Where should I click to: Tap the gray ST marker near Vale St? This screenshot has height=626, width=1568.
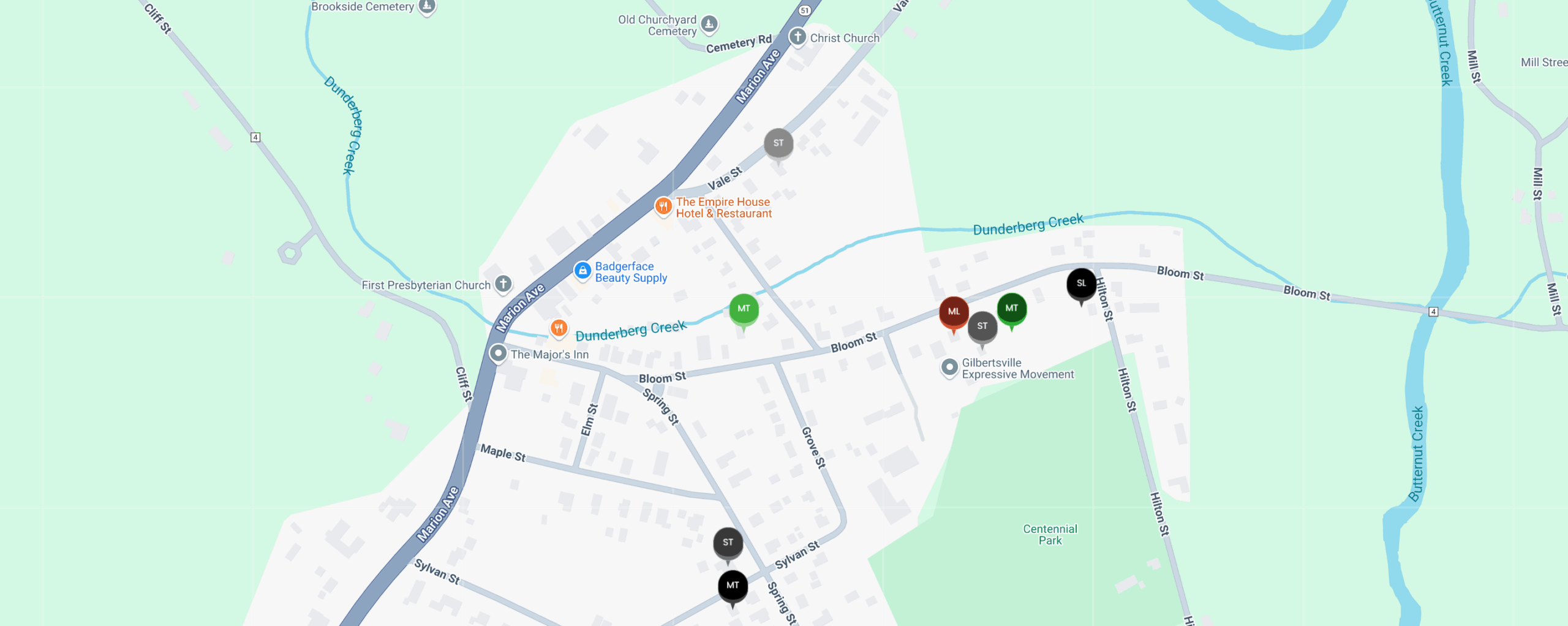click(778, 143)
